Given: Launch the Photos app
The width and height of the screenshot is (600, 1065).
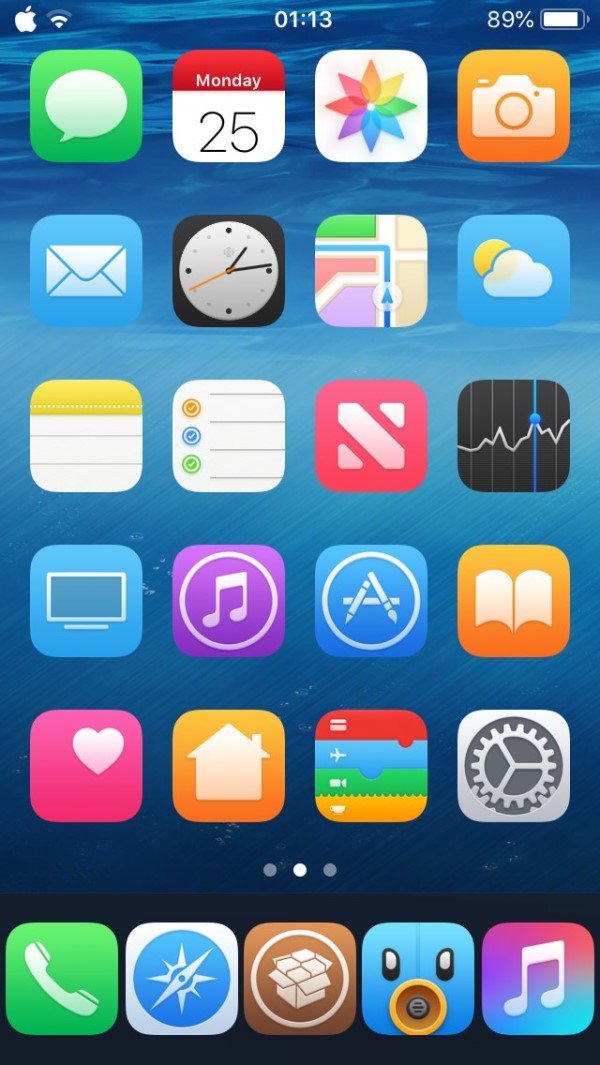Looking at the screenshot, I should pos(371,106).
